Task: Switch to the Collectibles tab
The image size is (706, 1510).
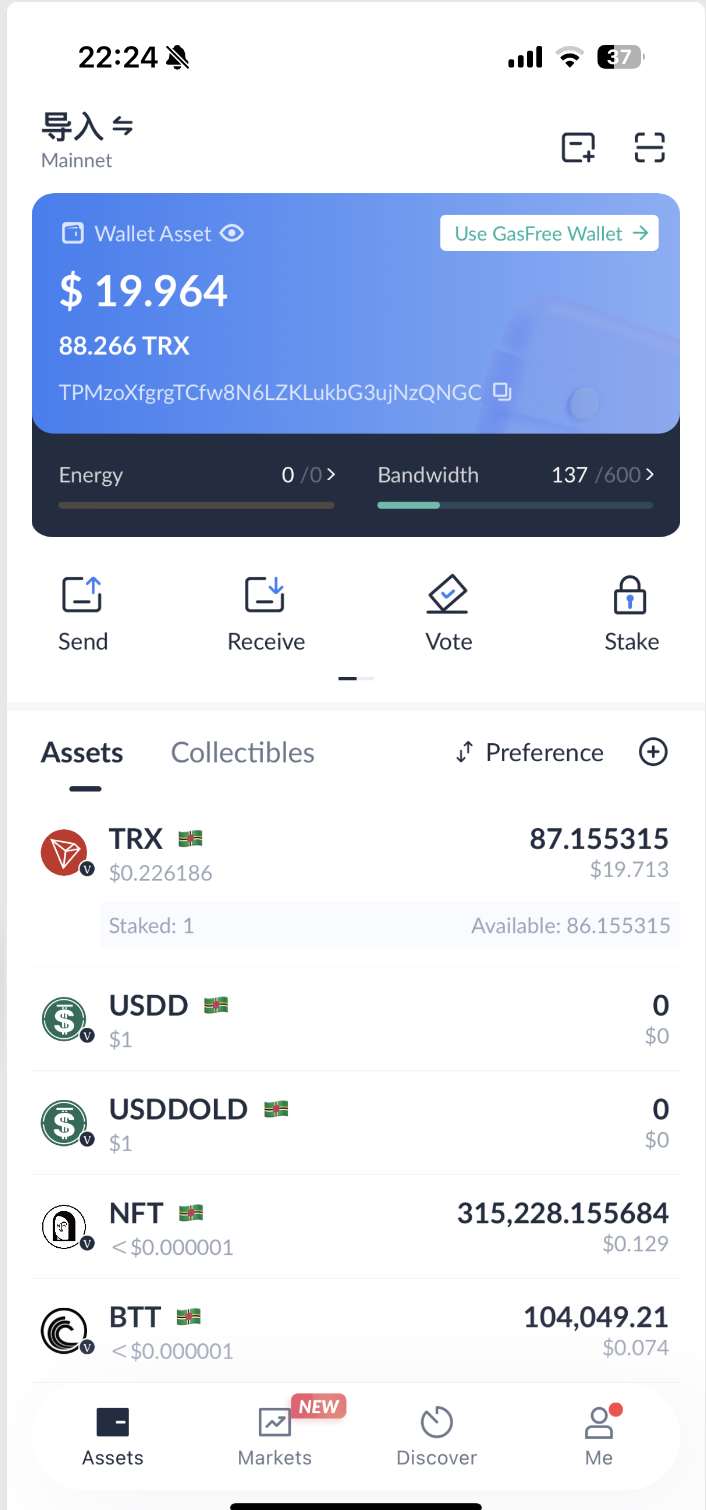Action: coord(243,753)
